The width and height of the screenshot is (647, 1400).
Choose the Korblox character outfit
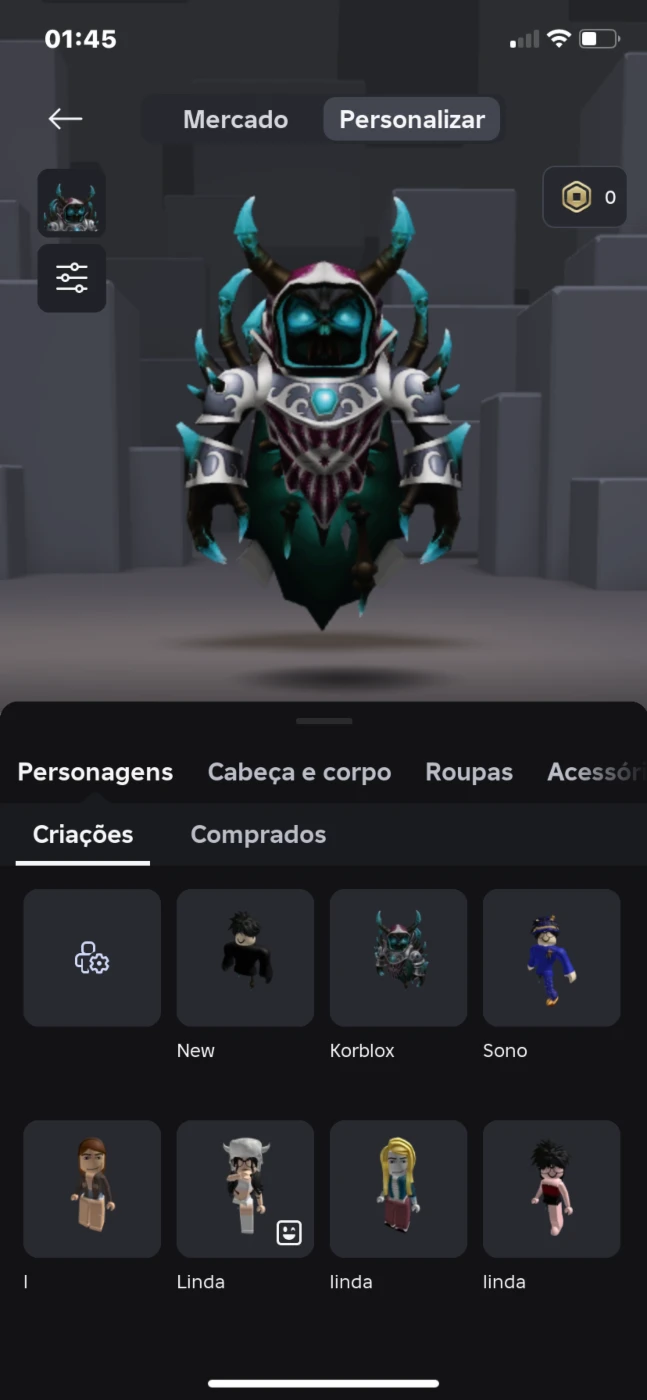[398, 958]
